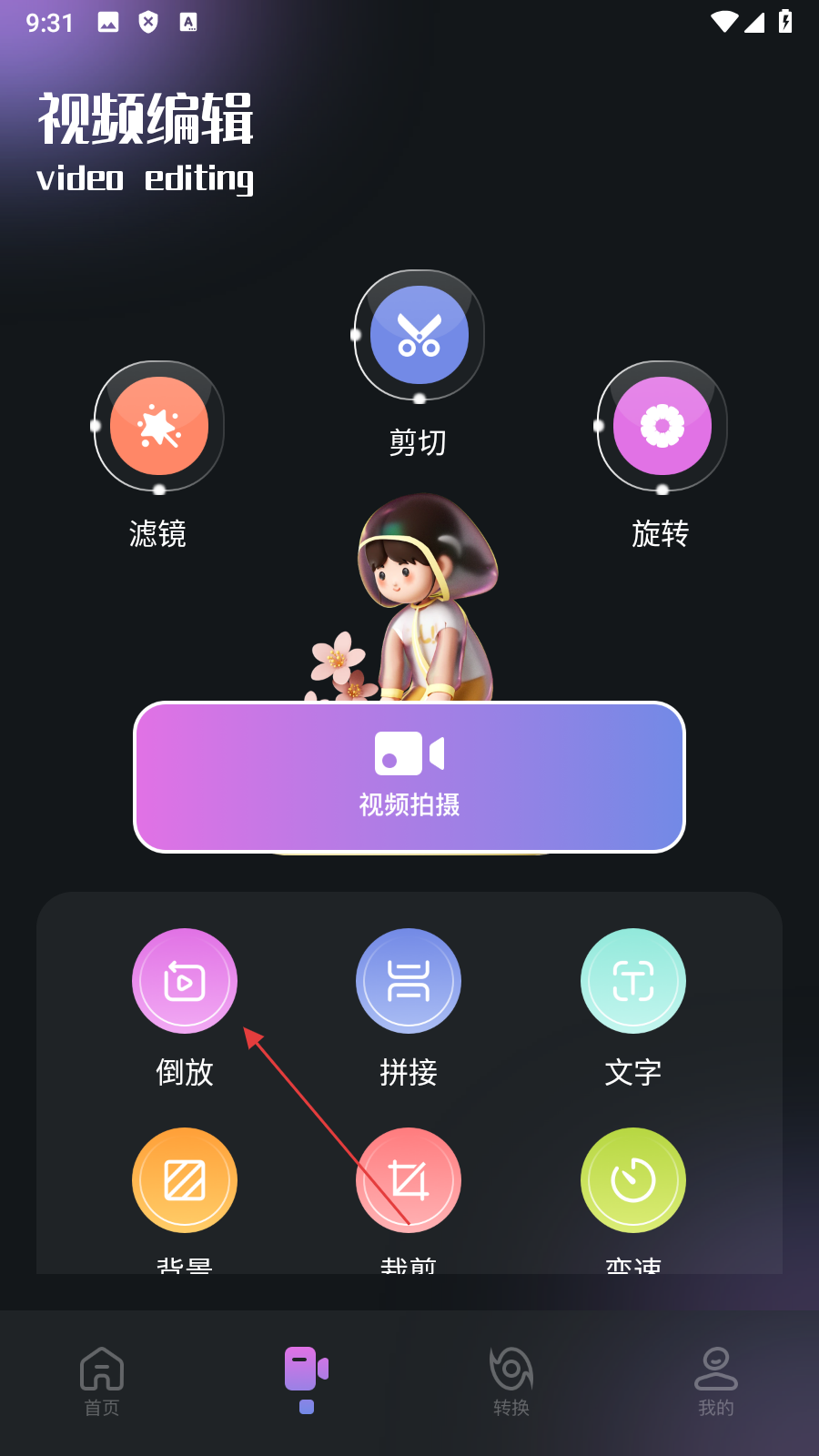Open the 文字 text tool
The image size is (819, 1456).
(633, 981)
